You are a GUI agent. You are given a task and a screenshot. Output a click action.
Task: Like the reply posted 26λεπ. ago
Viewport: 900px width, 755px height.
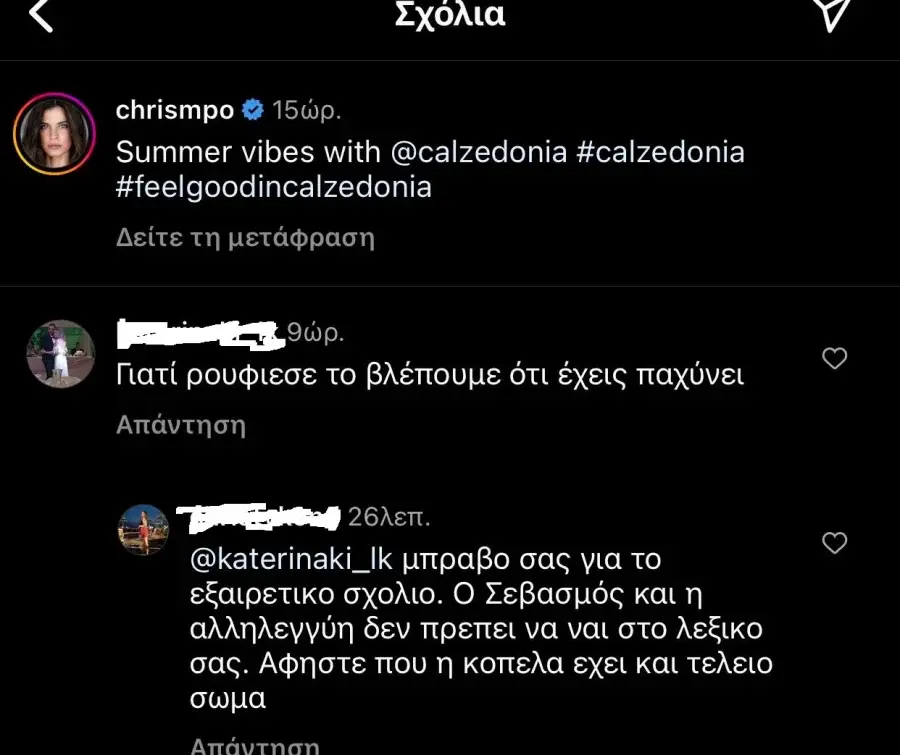pos(833,543)
